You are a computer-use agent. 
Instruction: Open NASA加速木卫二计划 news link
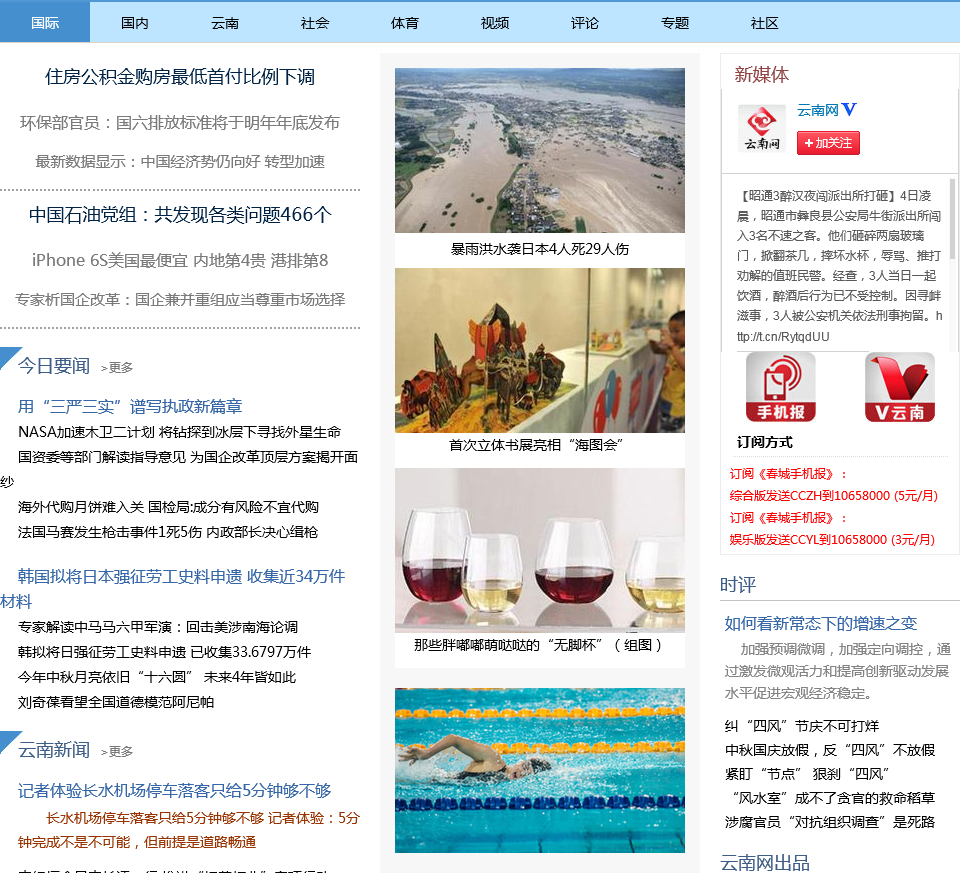click(x=180, y=432)
